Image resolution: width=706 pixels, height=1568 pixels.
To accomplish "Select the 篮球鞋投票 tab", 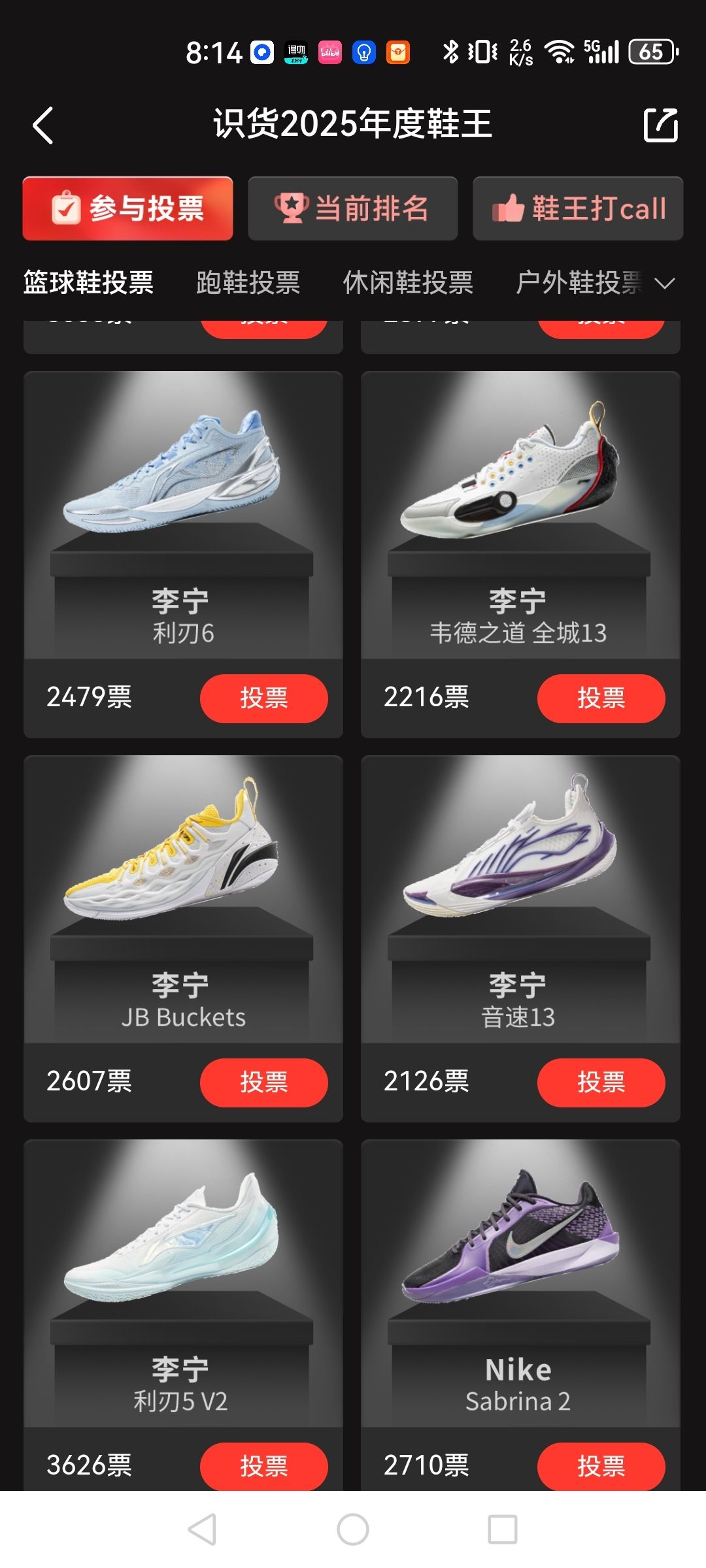I will (88, 283).
